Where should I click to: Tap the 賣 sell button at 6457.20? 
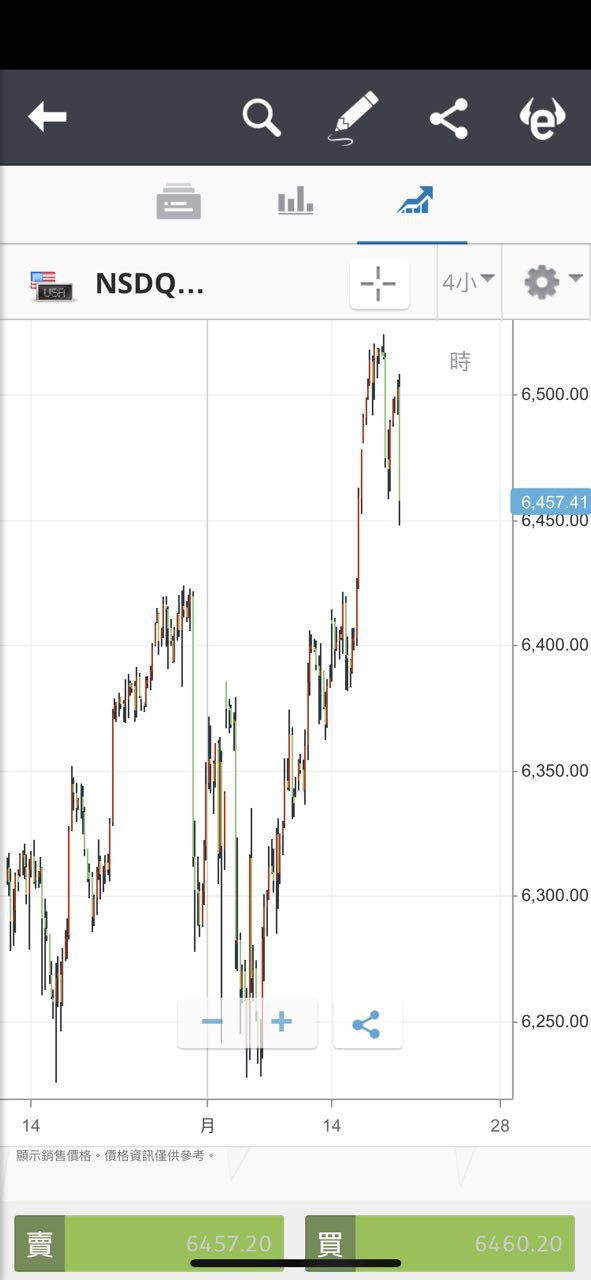click(149, 1244)
